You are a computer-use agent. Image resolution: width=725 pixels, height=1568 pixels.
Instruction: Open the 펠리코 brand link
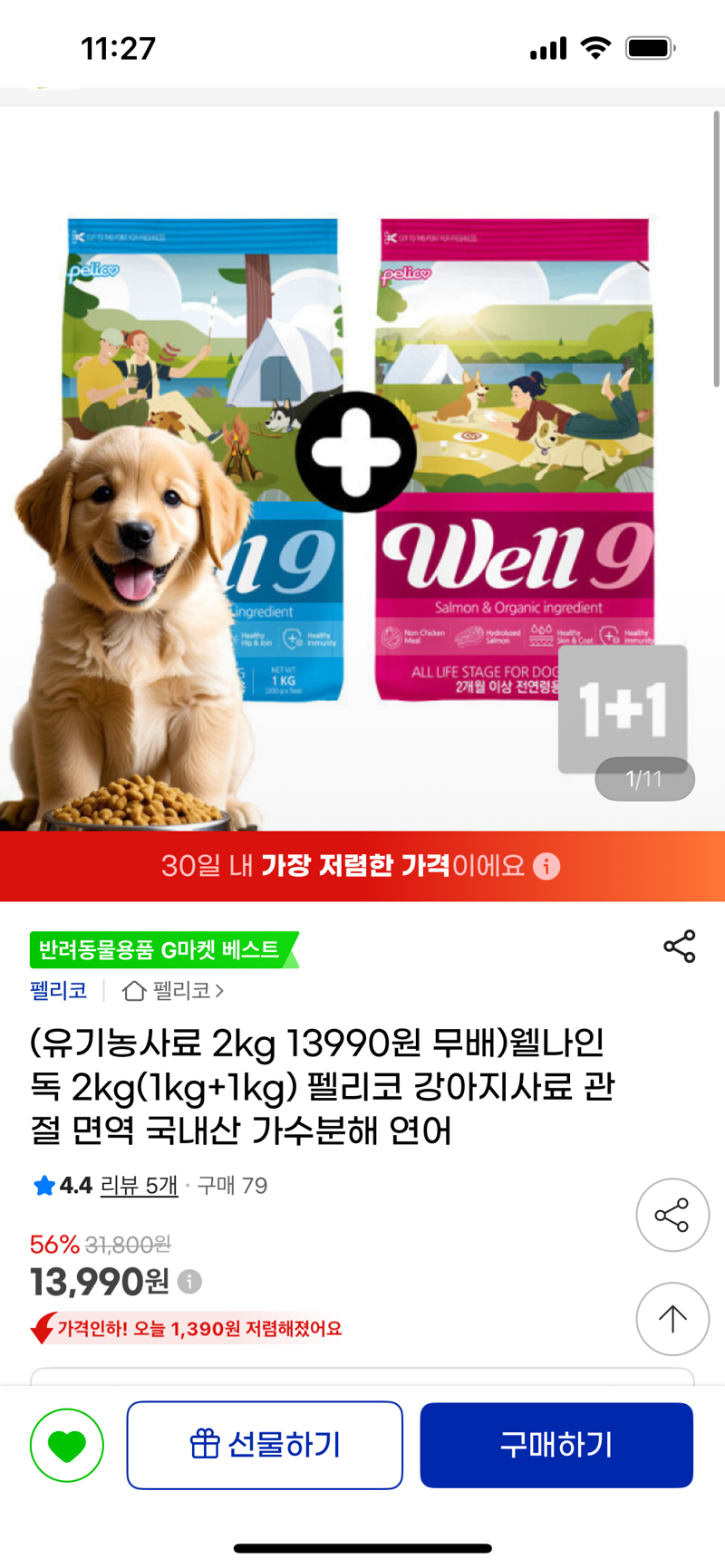pyautogui.click(x=59, y=991)
